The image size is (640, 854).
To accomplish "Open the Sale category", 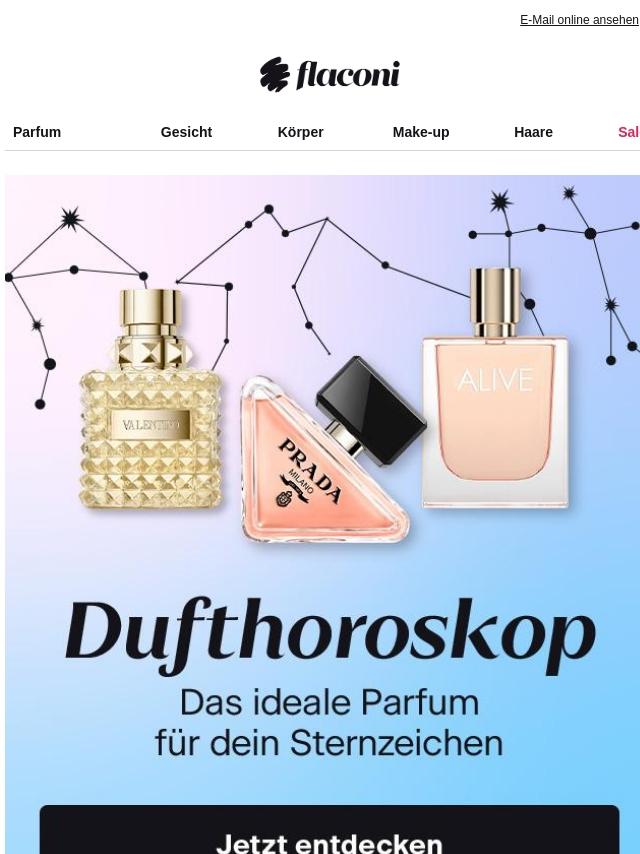I will (x=628, y=132).
